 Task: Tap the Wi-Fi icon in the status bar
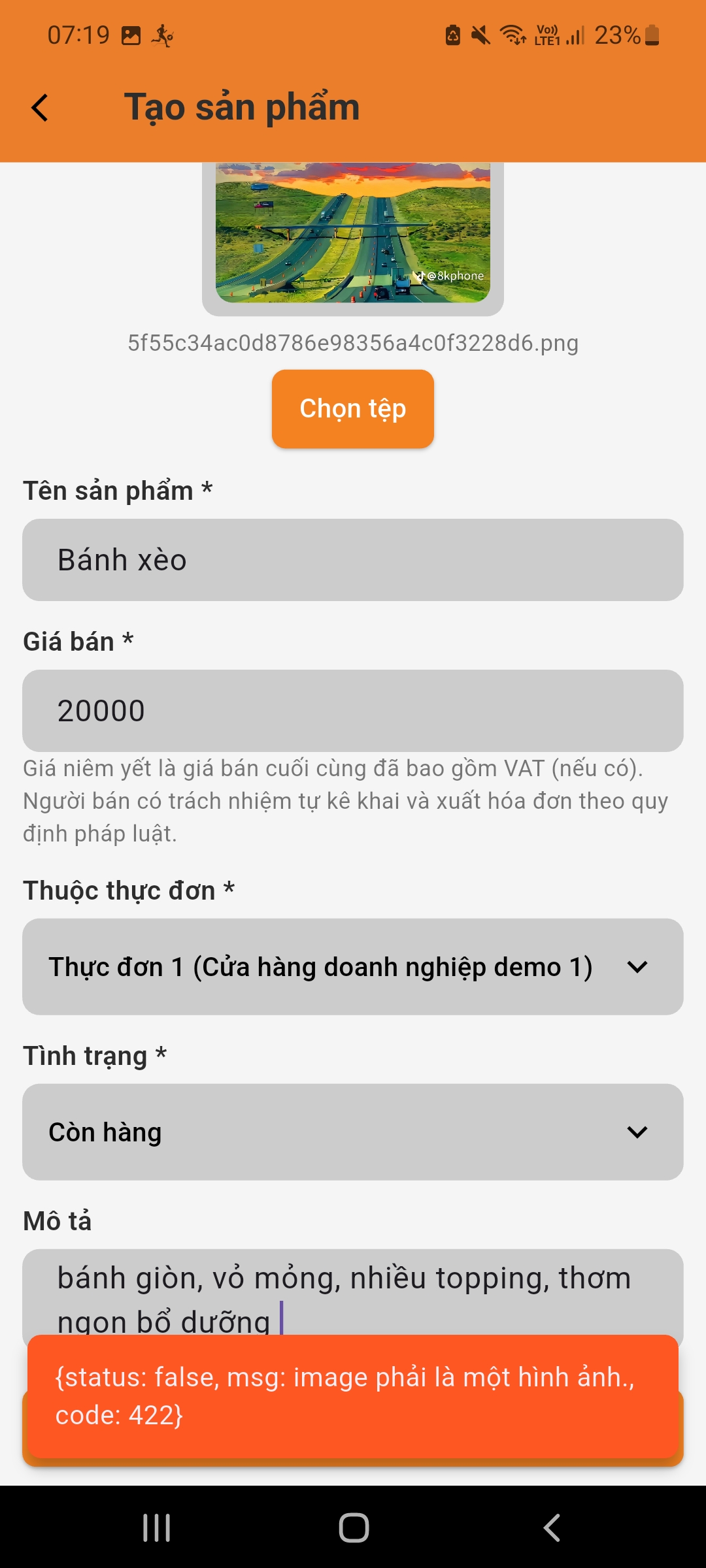(512, 36)
